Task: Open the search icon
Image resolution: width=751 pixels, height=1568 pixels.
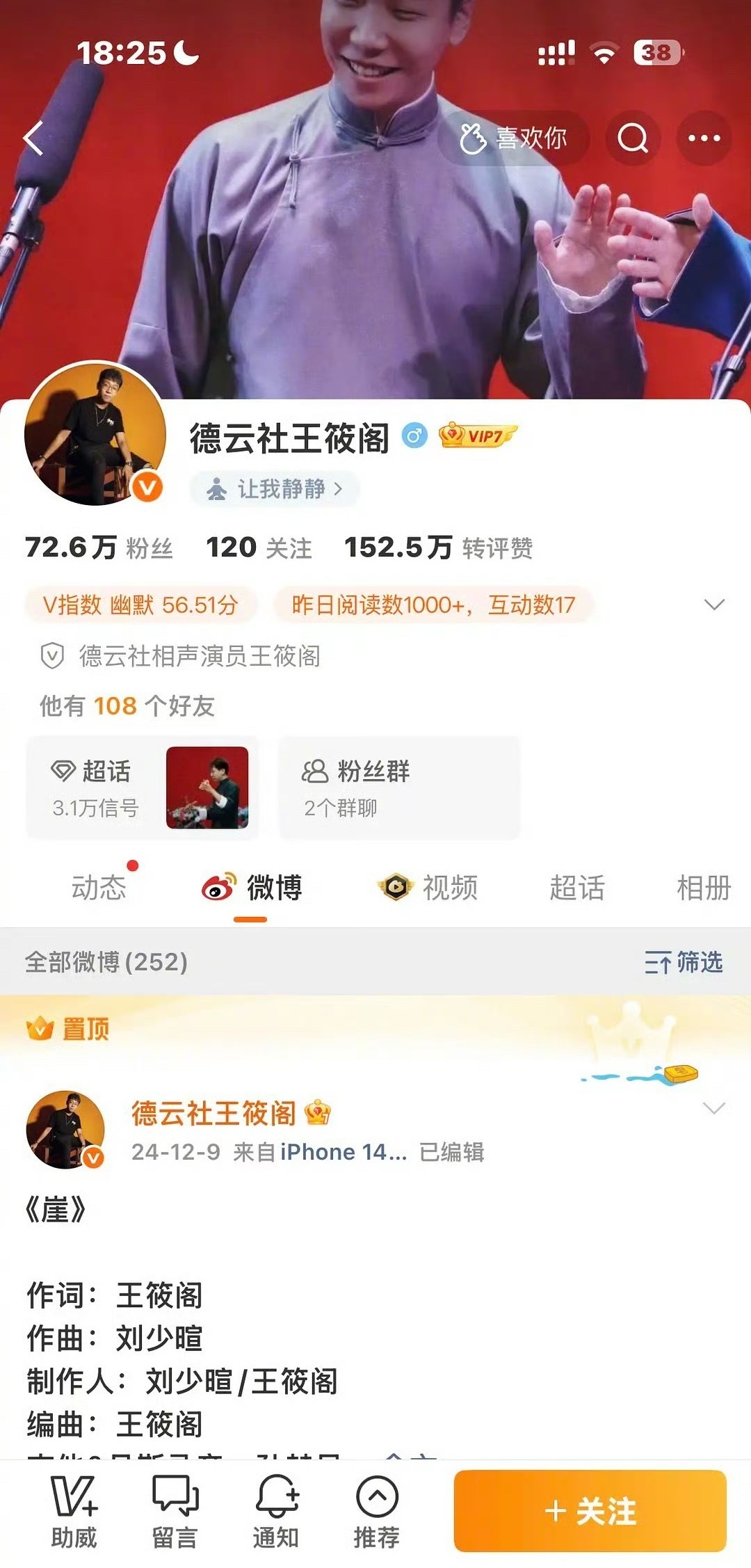Action: tap(633, 139)
